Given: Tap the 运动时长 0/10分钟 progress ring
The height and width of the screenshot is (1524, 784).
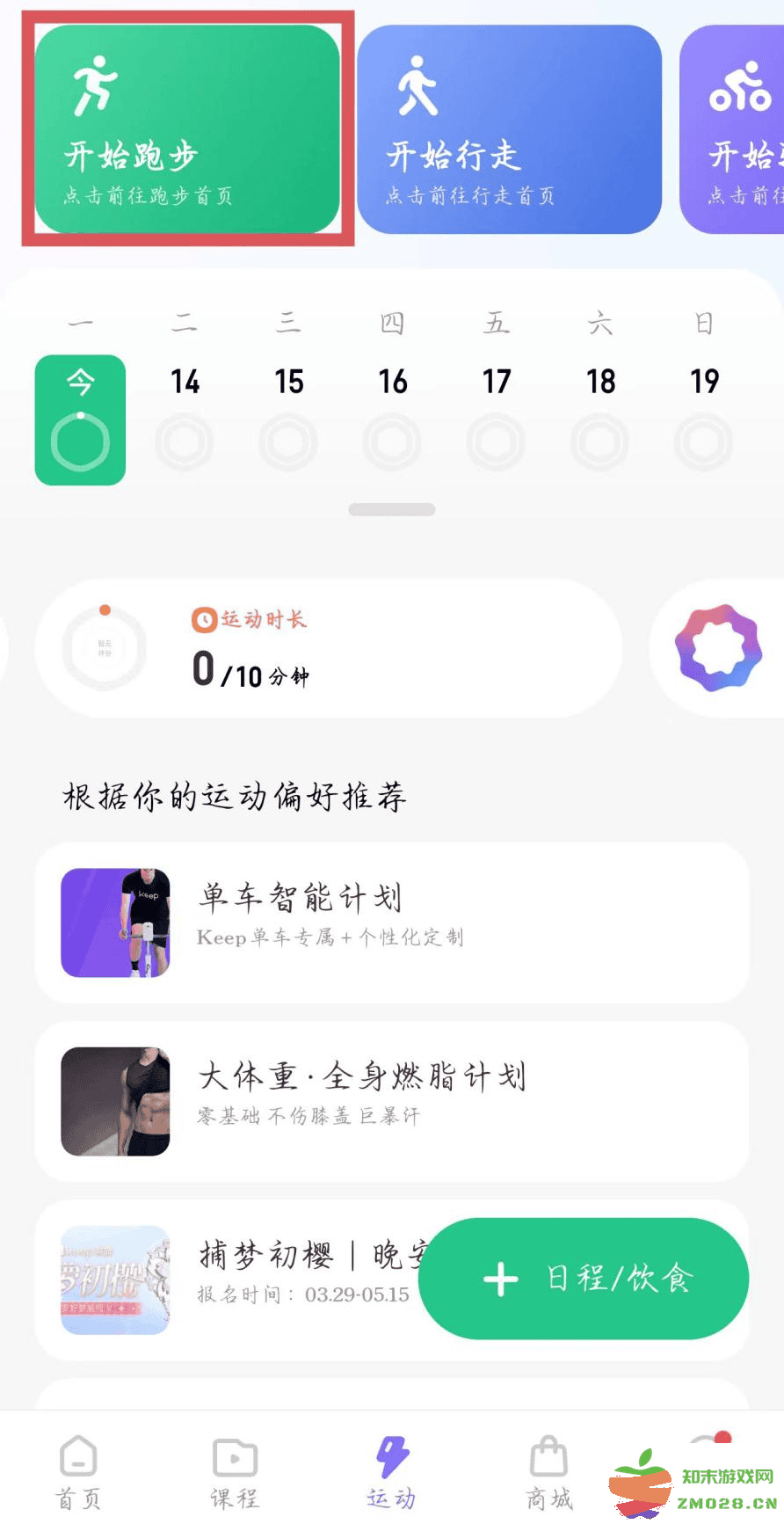Looking at the screenshot, I should point(105,648).
